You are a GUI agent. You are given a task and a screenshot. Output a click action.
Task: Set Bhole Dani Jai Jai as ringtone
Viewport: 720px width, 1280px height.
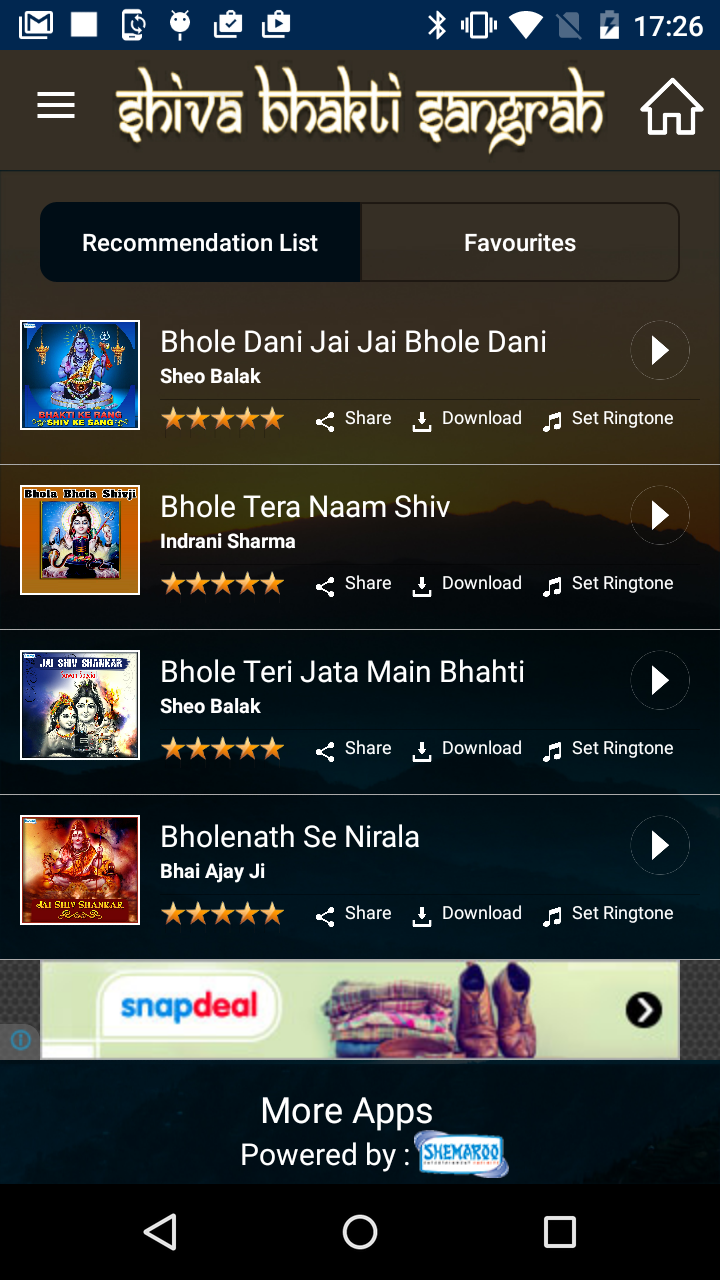608,419
